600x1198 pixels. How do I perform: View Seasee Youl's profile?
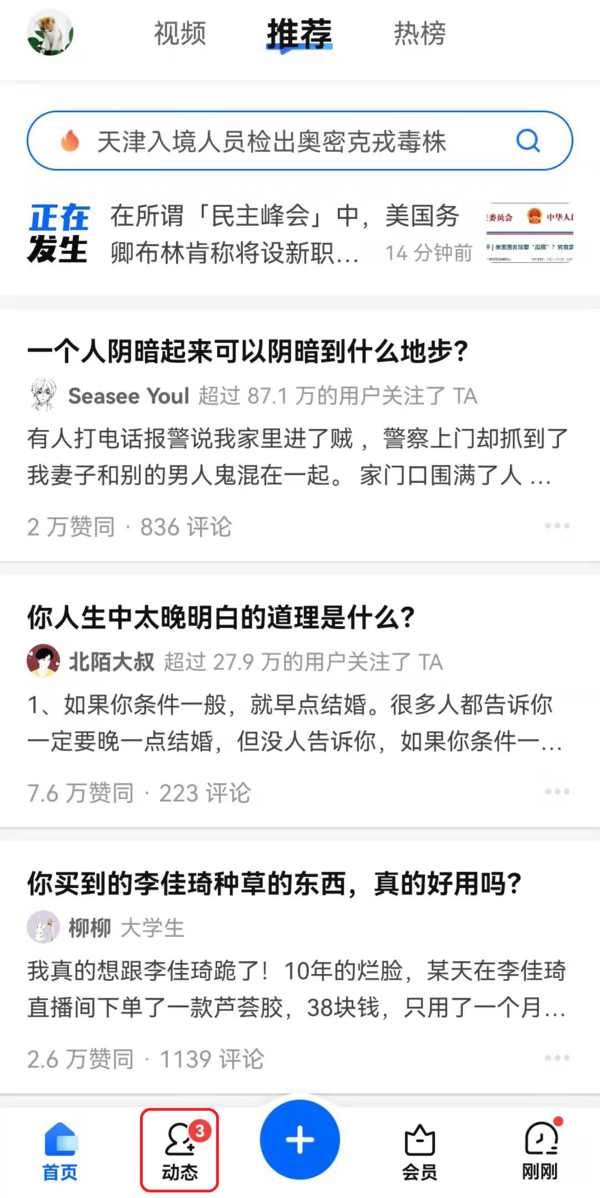pyautogui.click(x=128, y=396)
